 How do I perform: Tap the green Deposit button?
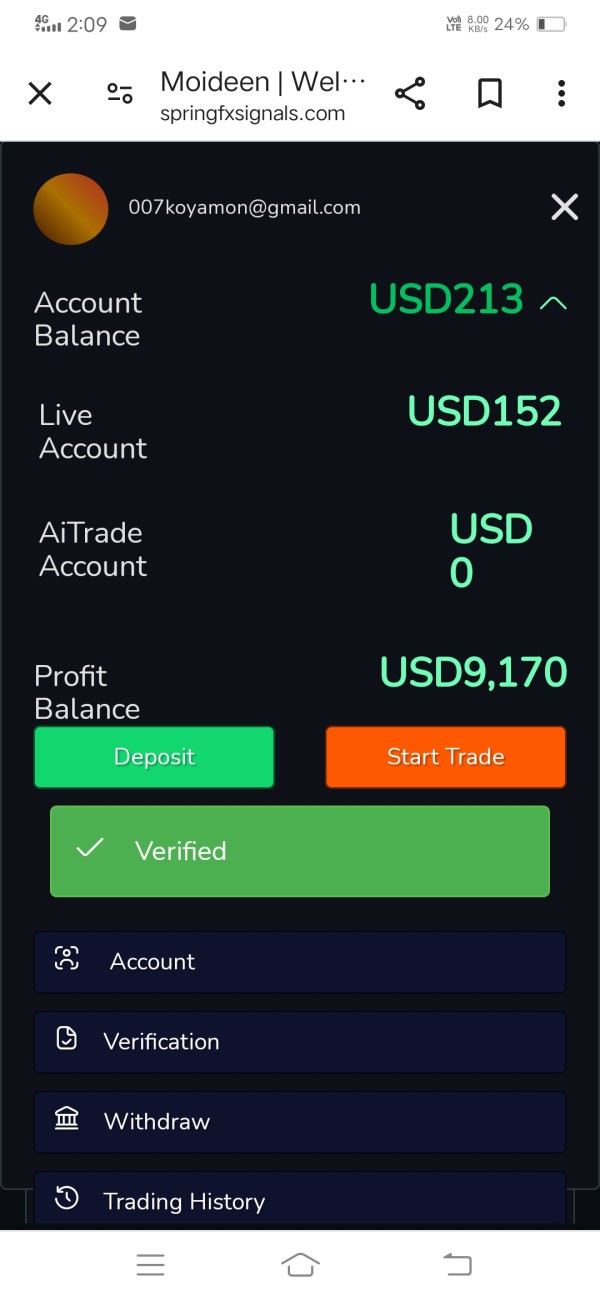click(154, 757)
